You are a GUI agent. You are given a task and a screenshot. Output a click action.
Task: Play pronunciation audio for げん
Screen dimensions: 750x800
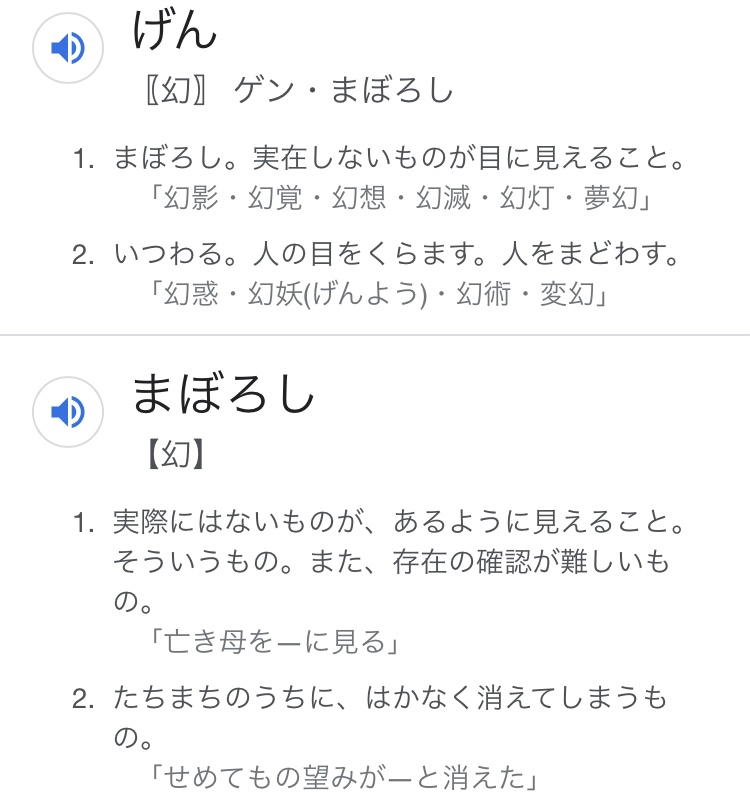coord(68,48)
